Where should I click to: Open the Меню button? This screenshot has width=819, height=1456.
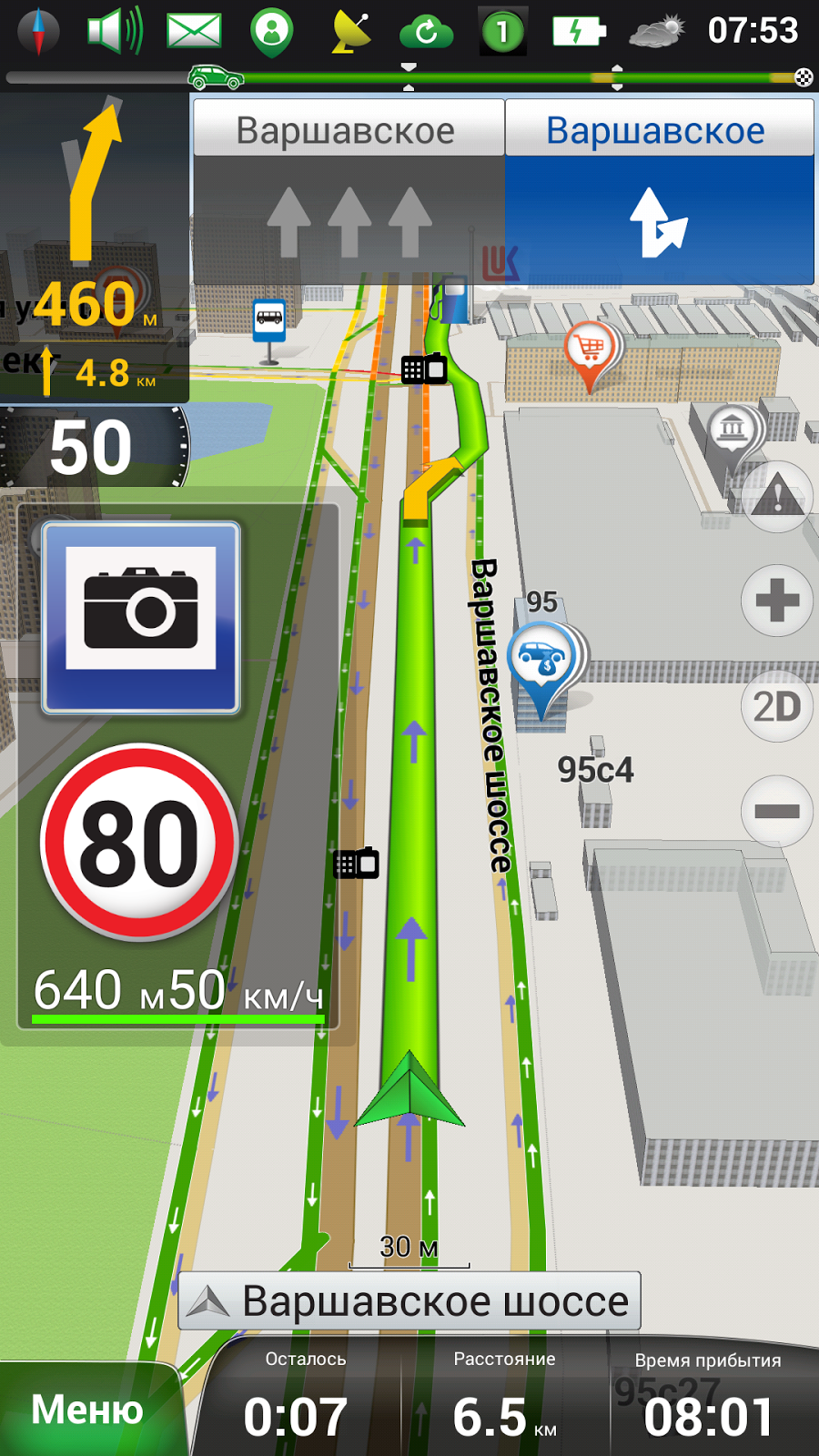tap(86, 1410)
